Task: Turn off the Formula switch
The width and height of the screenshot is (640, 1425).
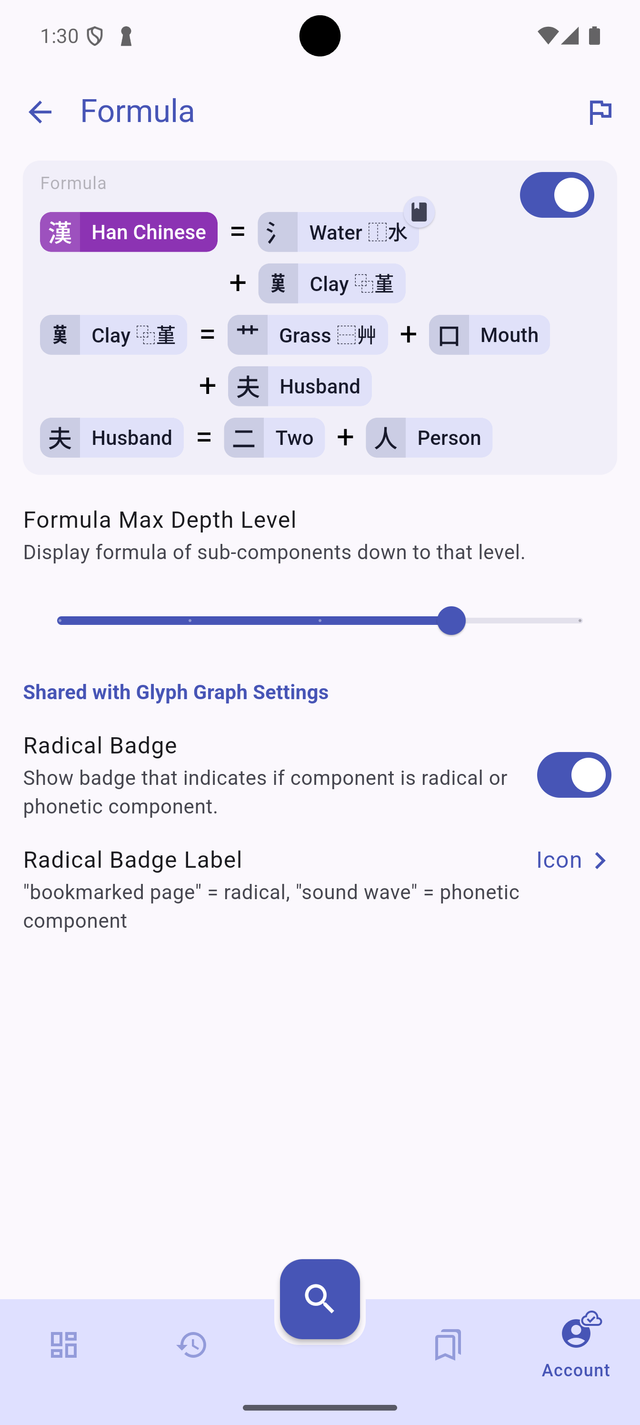Action: click(556, 195)
